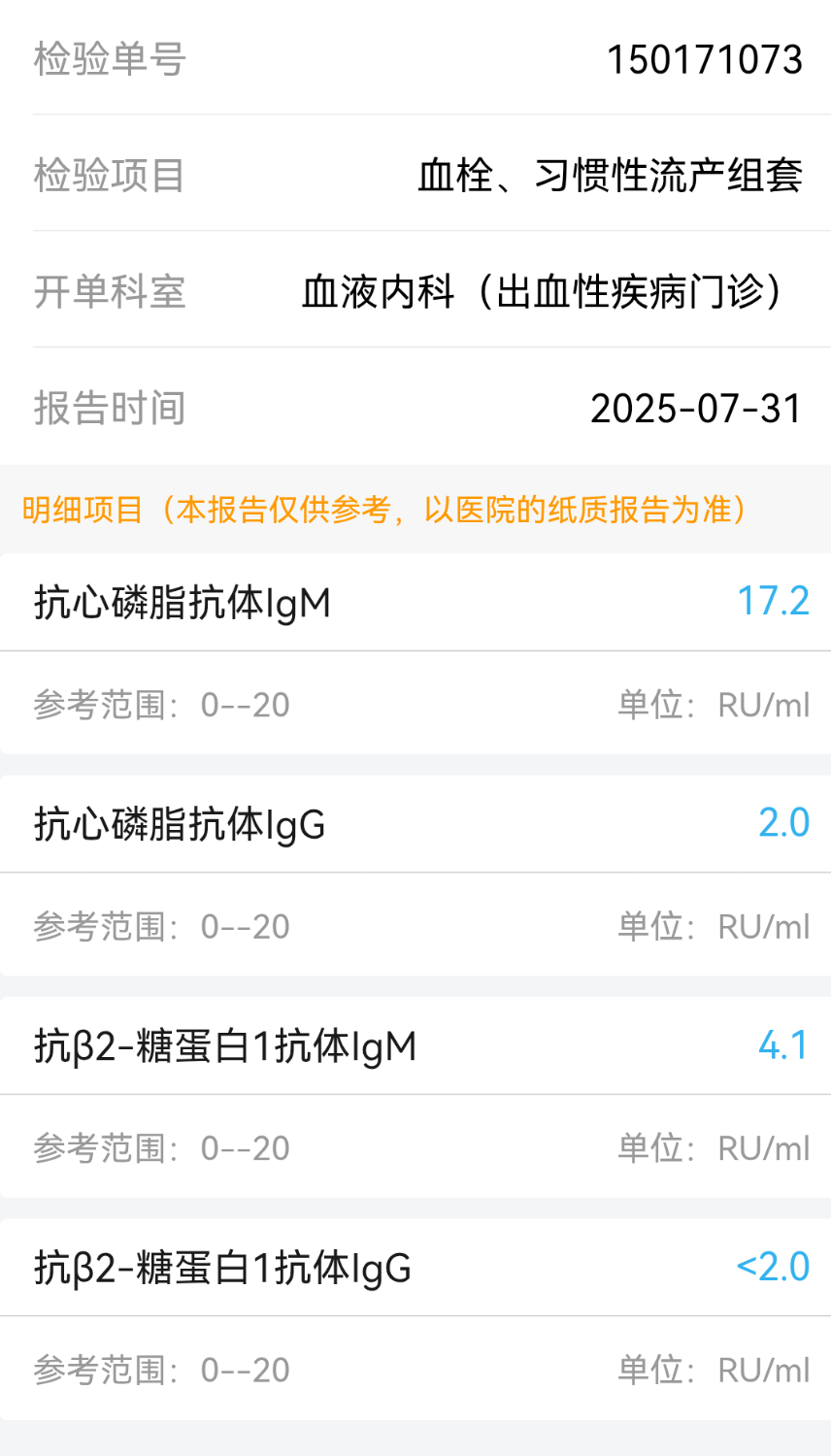Select the 报告时间 date 2025-07-31
Screen dimensions: 831x1456
(698, 408)
